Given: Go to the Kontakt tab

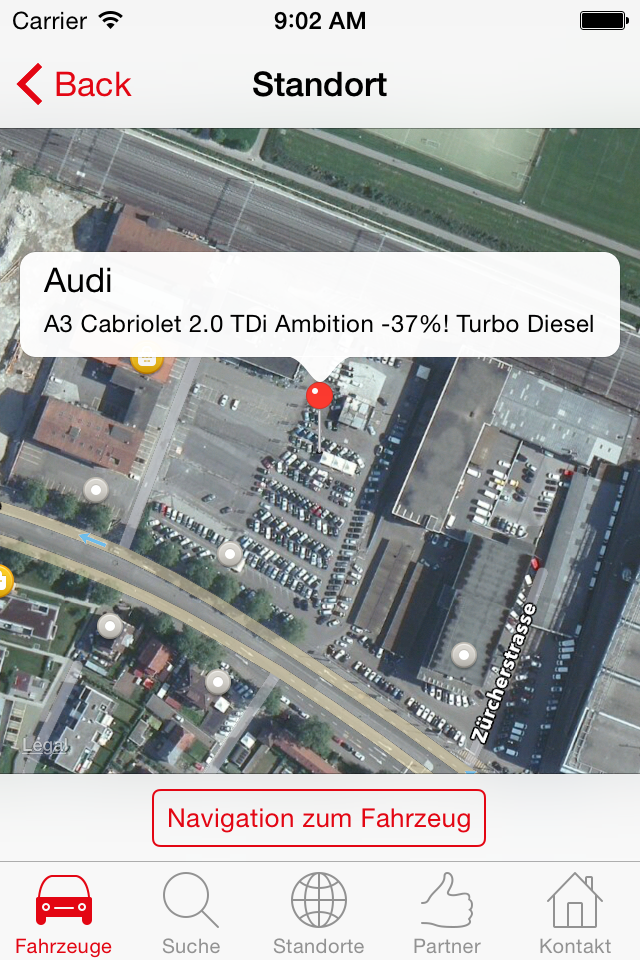Looking at the screenshot, I should coord(575,913).
